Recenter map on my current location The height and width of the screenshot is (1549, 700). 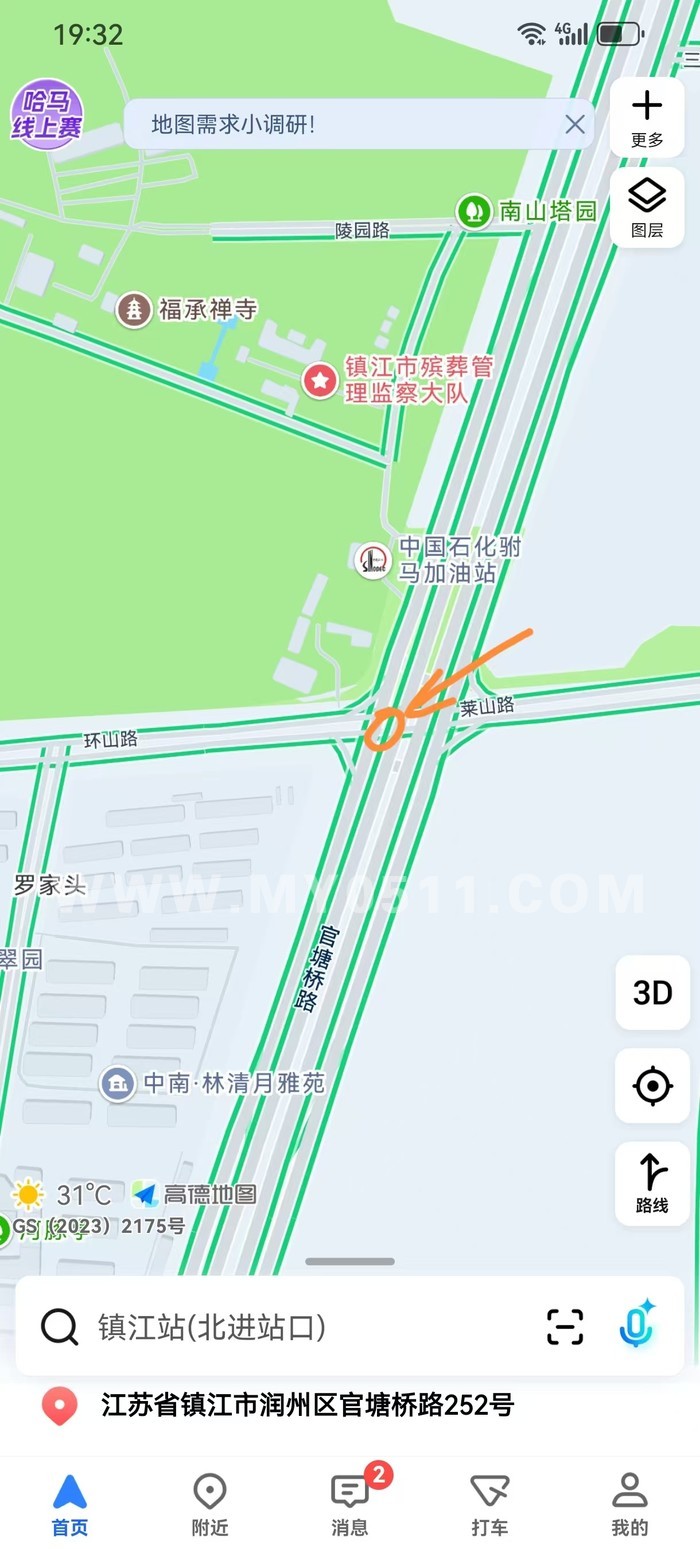[x=652, y=1085]
